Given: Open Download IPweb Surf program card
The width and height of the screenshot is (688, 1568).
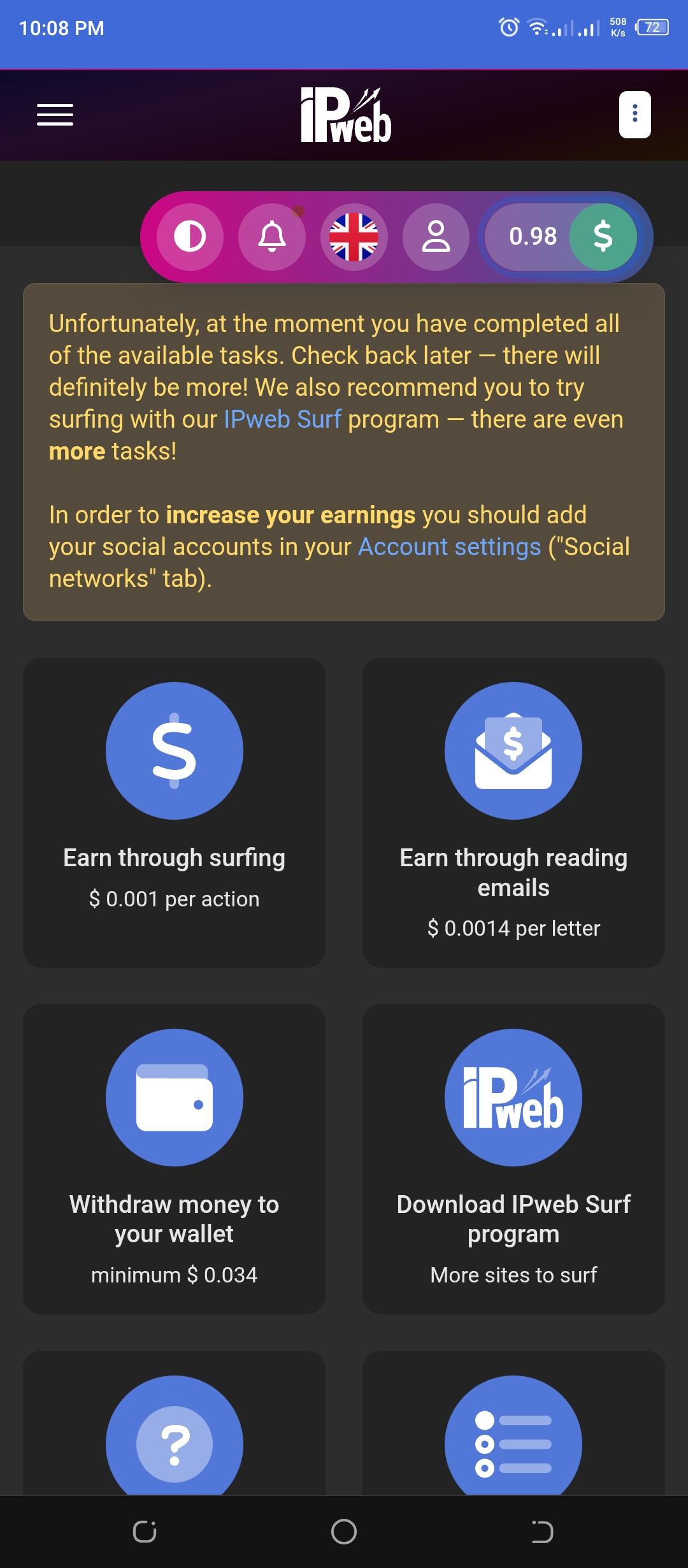Looking at the screenshot, I should coord(513,1158).
